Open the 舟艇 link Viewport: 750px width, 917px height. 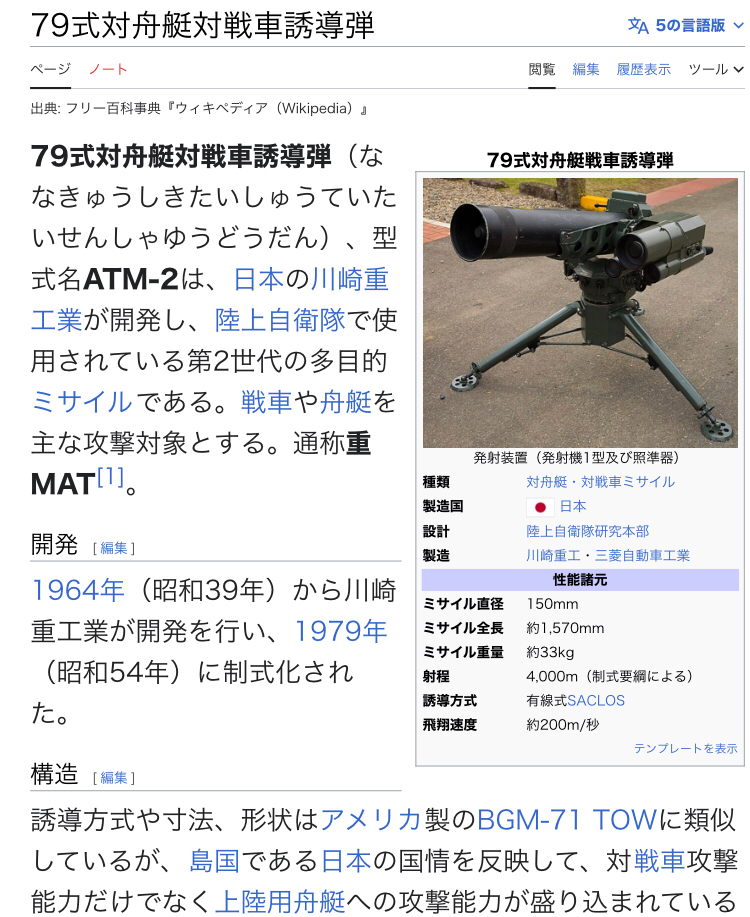[345, 401]
